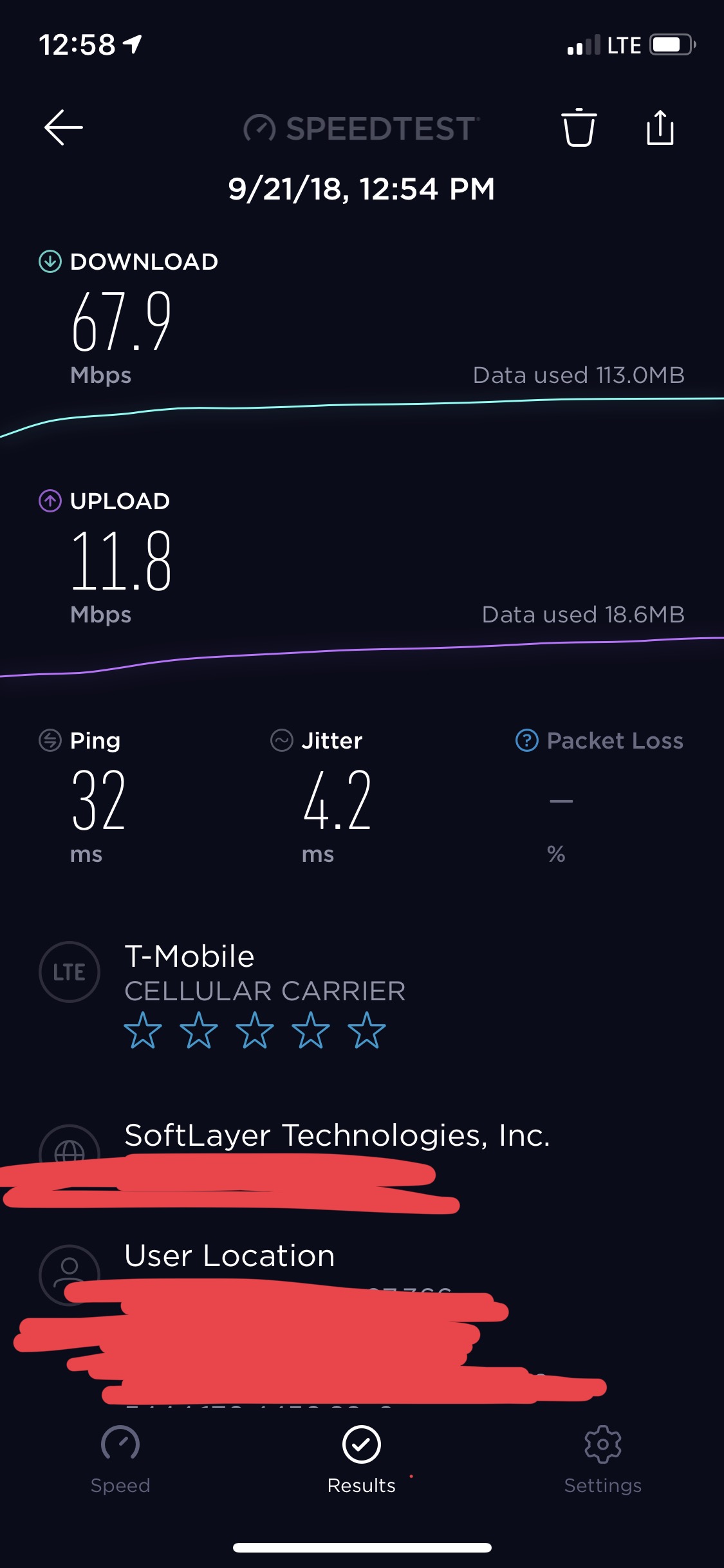This screenshot has height=1568, width=724.
Task: Rate T-Mobile three stars
Action: [x=255, y=1030]
